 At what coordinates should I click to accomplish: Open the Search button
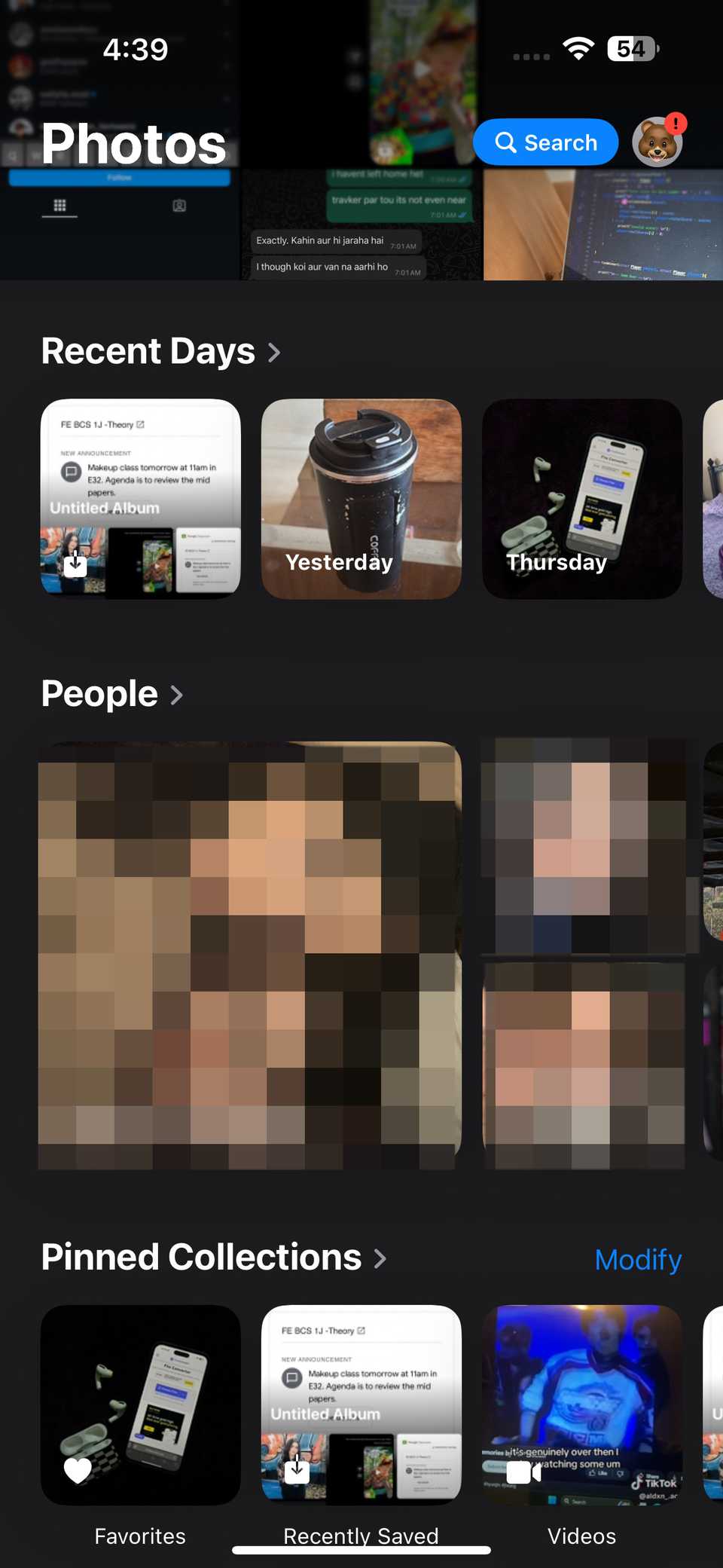(x=545, y=142)
